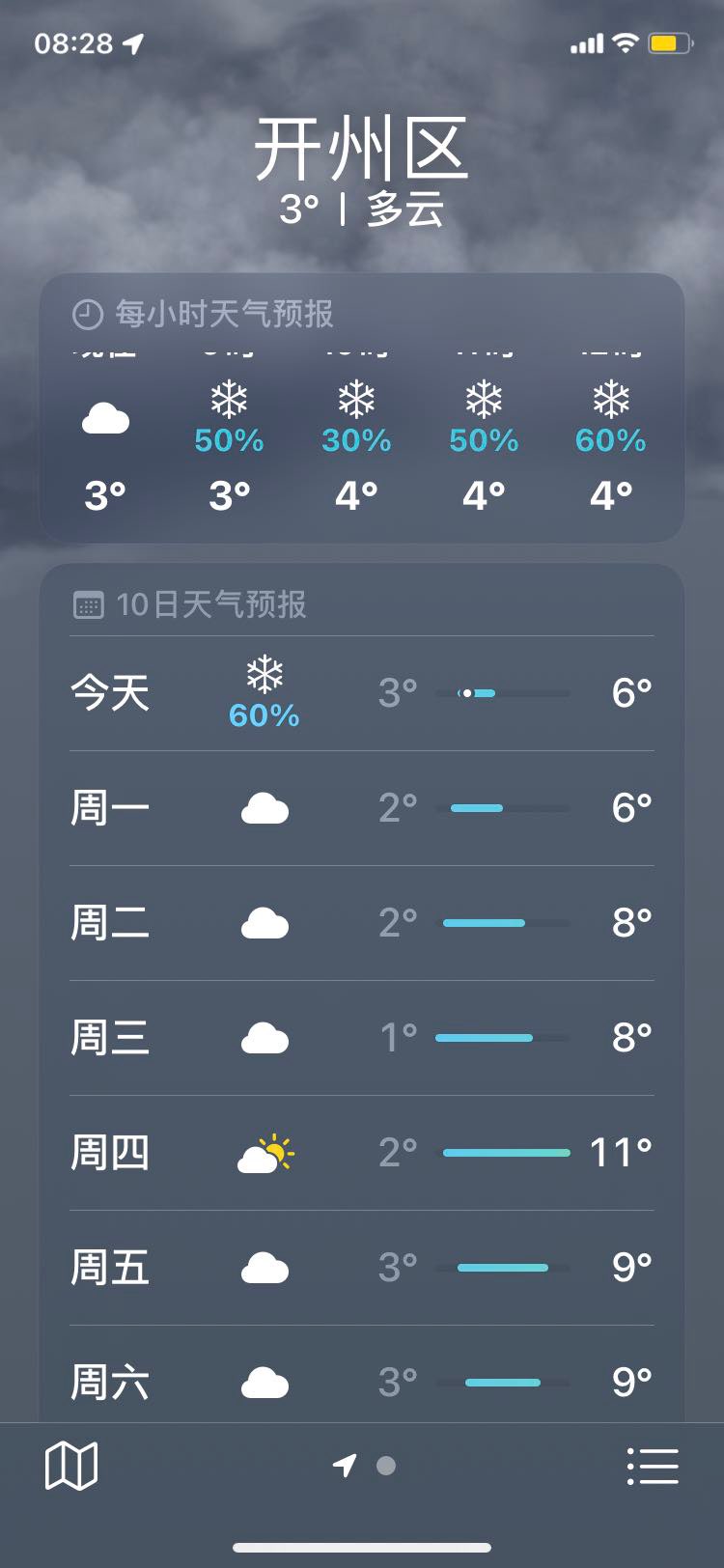Open the city list menu
Image resolution: width=724 pixels, height=1568 pixels.
click(x=653, y=1466)
